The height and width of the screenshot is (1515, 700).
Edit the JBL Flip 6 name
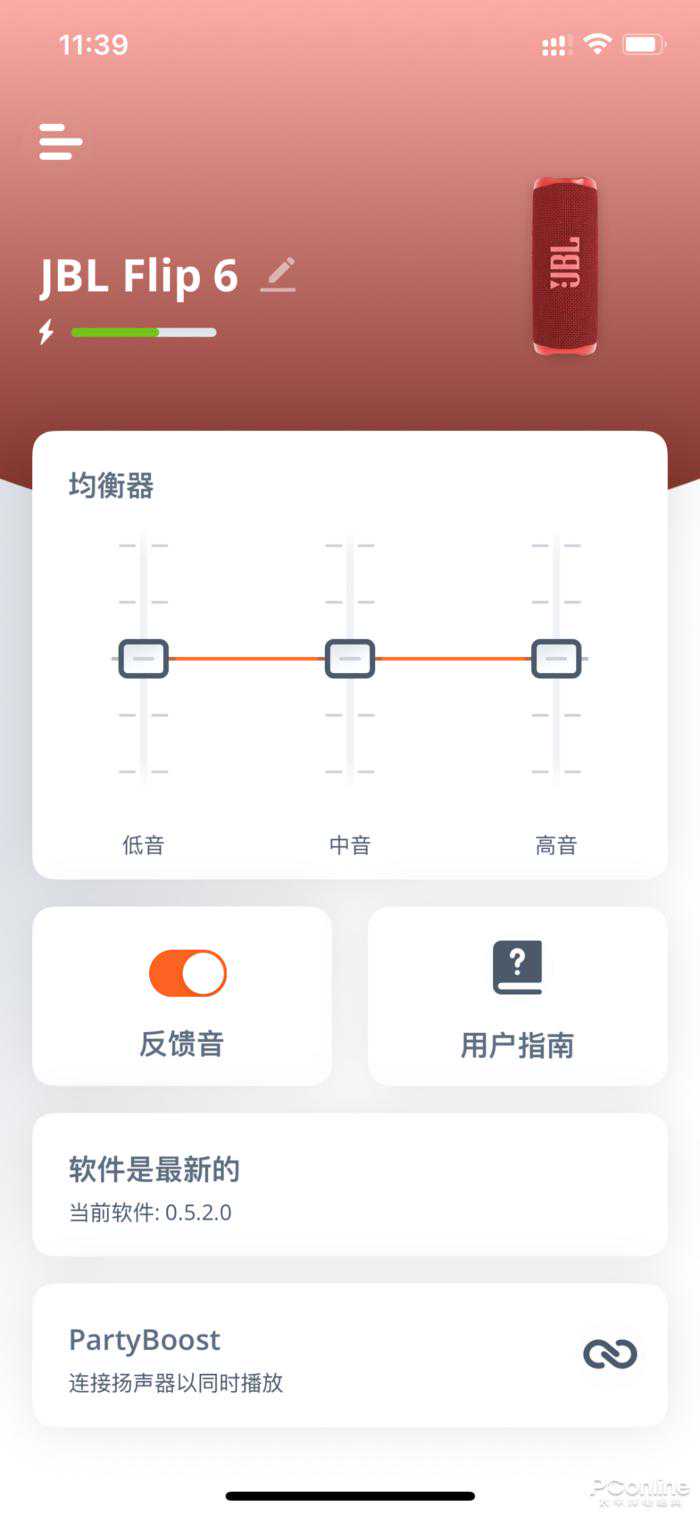coord(278,274)
